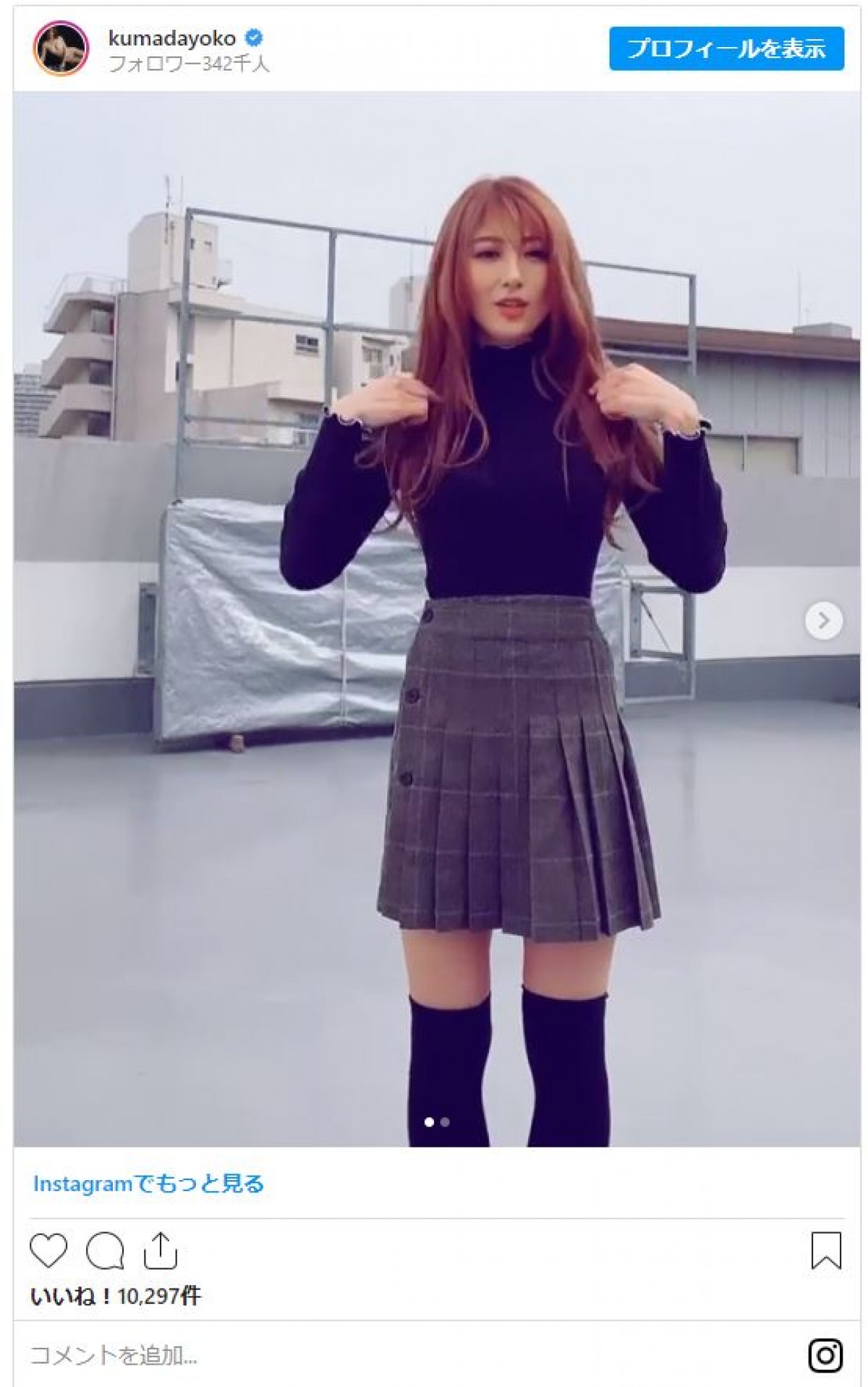Share this post via the share icon

coord(160,1251)
